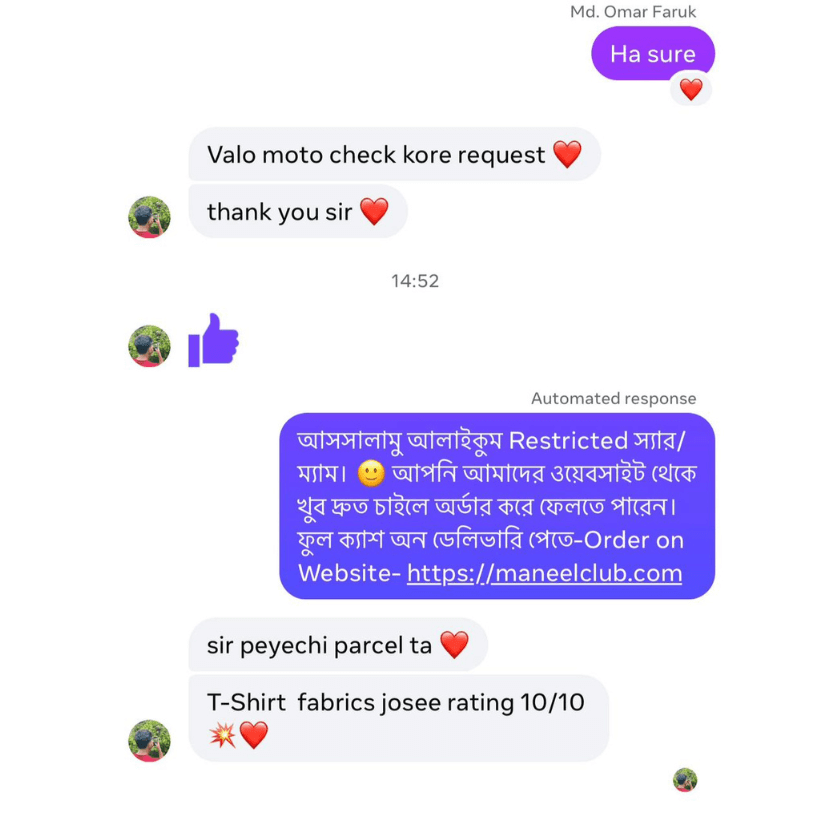This screenshot has width=832, height=821.
Task: View the heart reaction on "Ha sure"
Action: (690, 90)
